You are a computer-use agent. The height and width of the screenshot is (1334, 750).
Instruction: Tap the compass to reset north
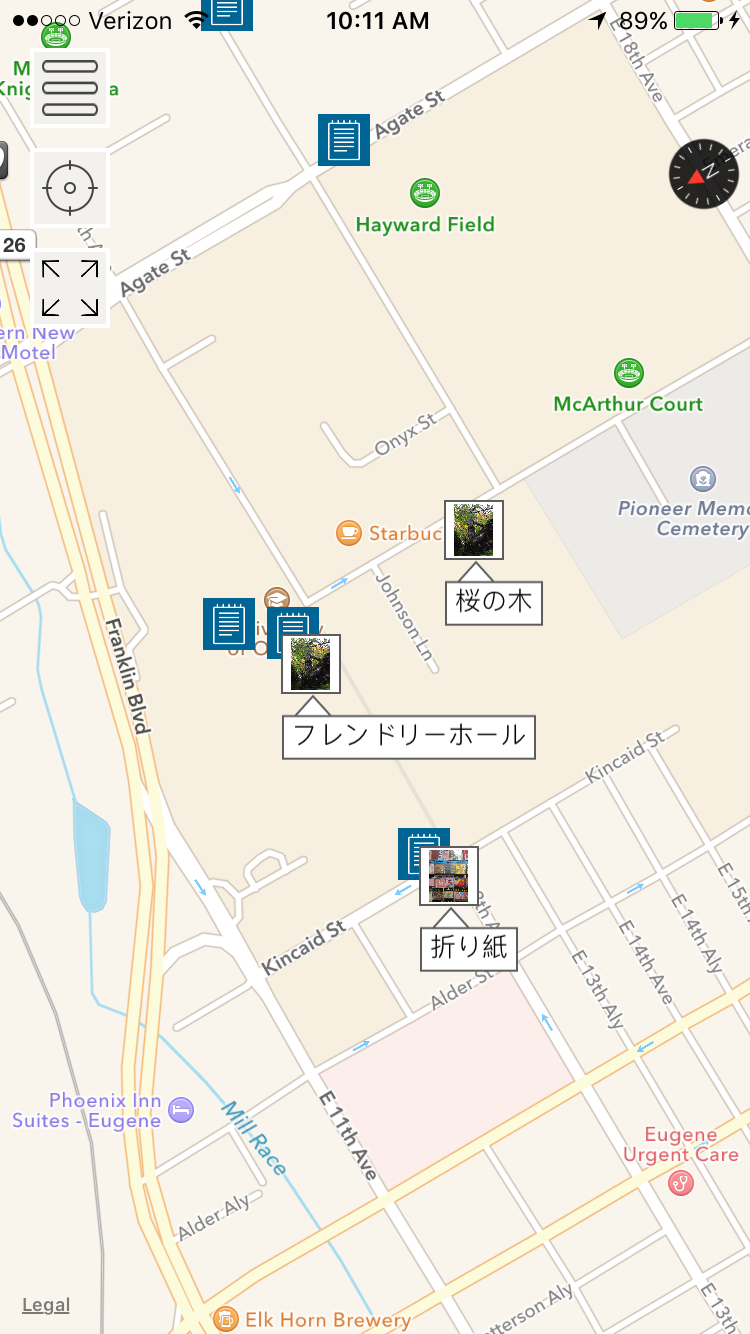(x=704, y=174)
